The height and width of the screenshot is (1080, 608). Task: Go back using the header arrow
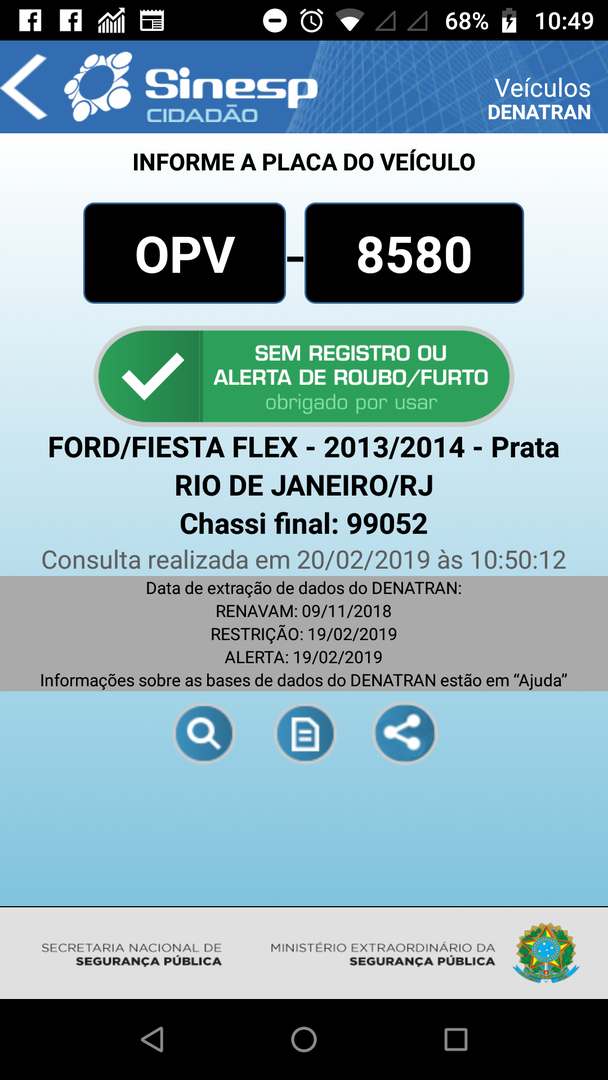[25, 87]
